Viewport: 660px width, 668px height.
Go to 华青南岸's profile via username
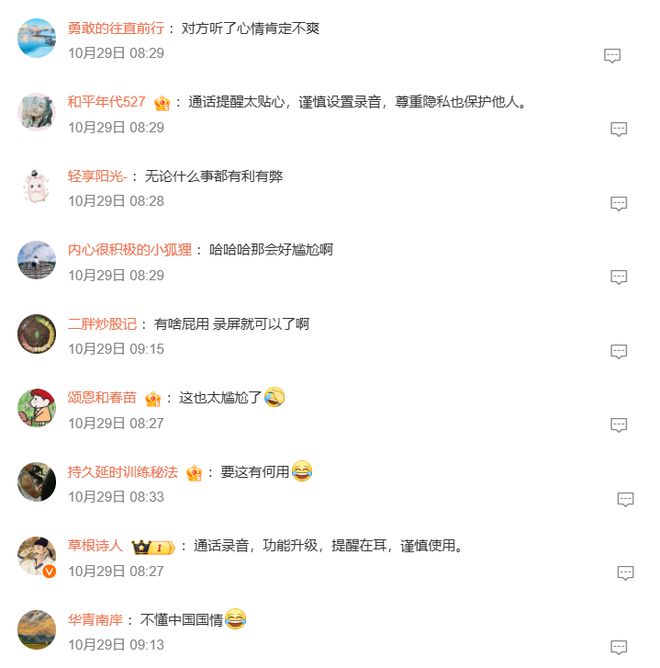point(95,620)
